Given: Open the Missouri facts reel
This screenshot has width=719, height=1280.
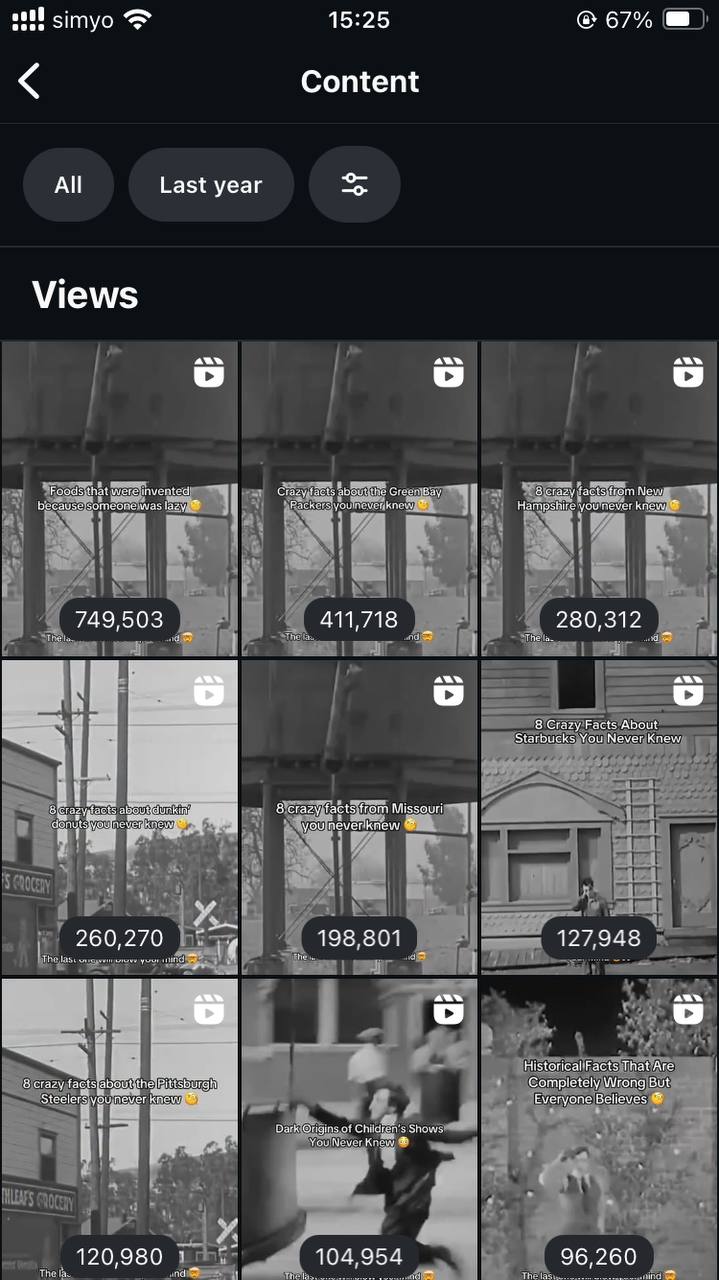Looking at the screenshot, I should [359, 816].
